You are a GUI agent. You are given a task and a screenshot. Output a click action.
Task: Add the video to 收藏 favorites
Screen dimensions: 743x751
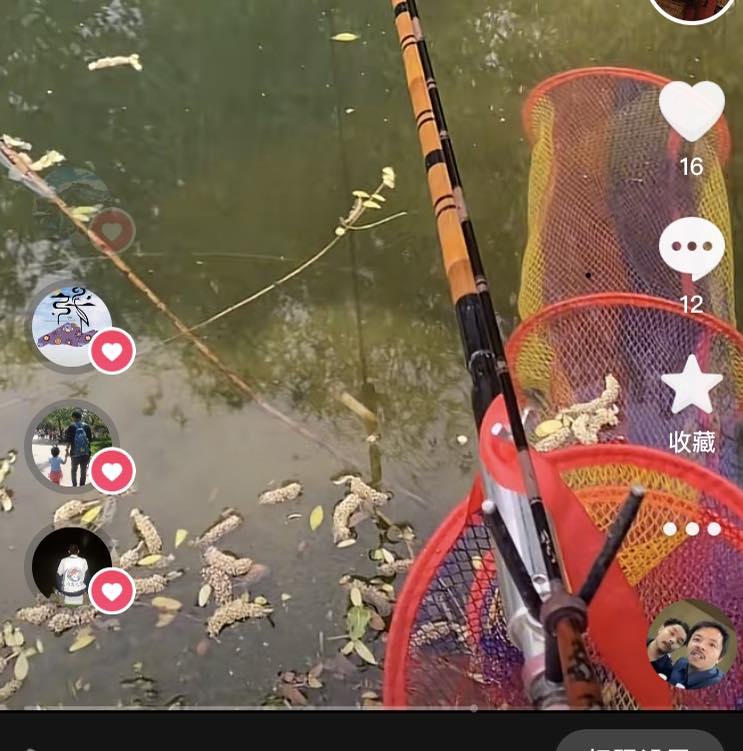[x=692, y=385]
